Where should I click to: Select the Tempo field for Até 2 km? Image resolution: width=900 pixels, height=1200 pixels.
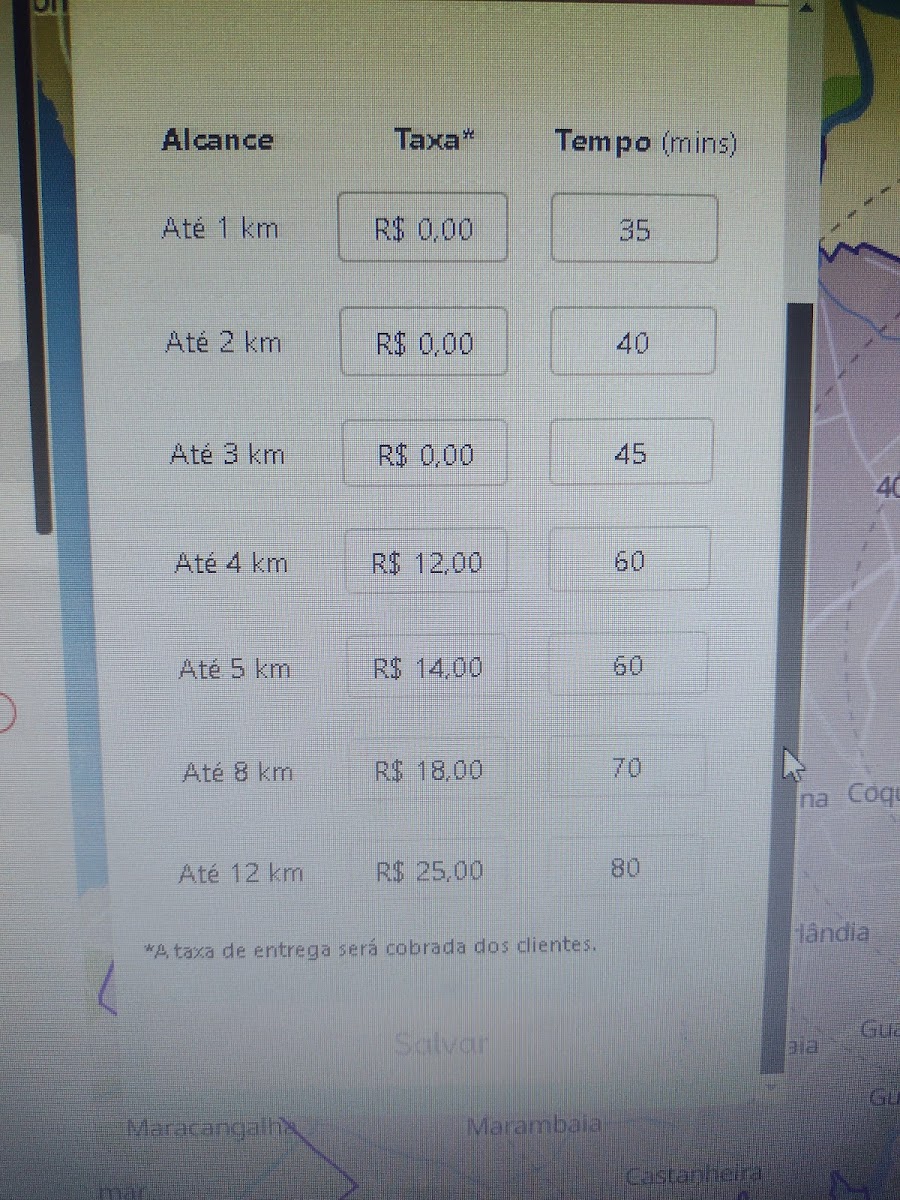[633, 343]
